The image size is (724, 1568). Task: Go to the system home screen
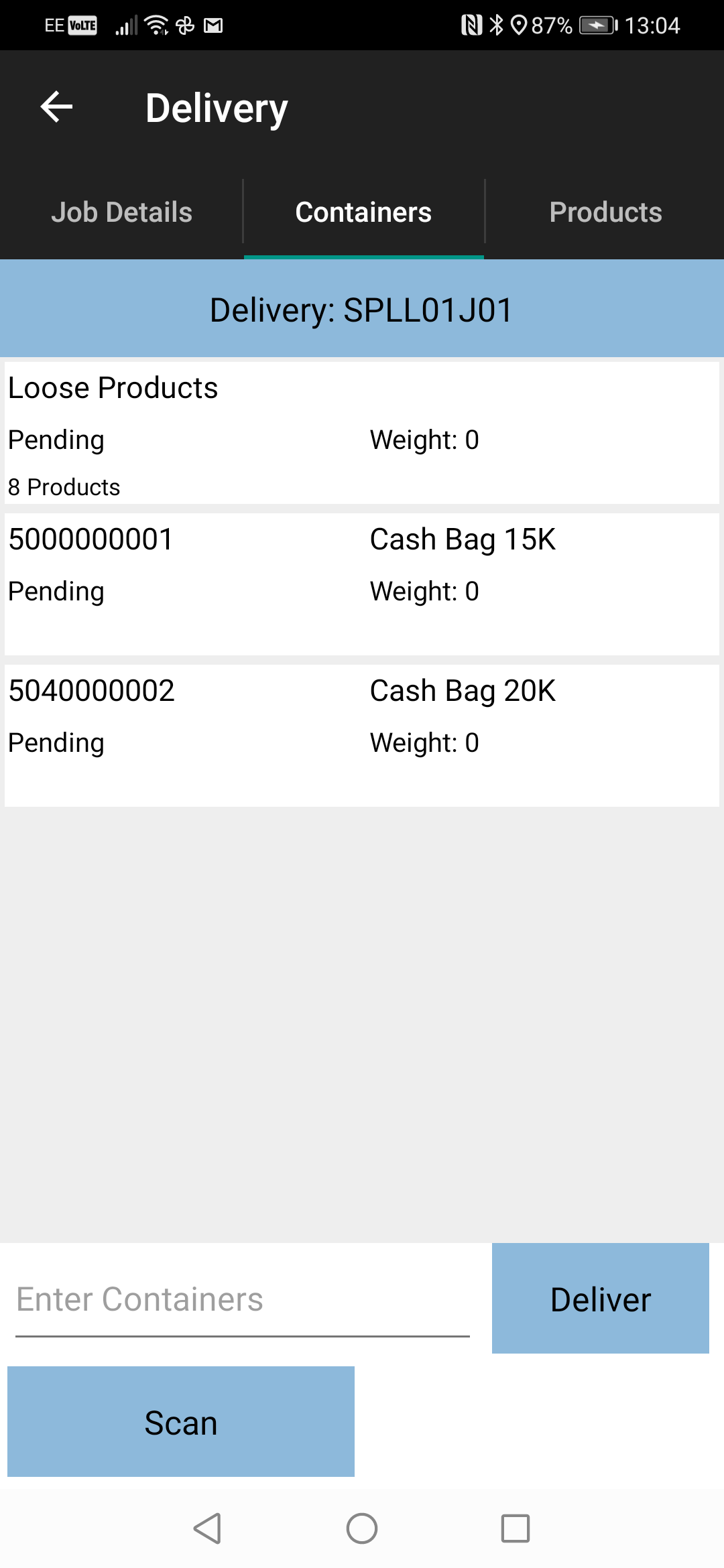[x=362, y=1529]
